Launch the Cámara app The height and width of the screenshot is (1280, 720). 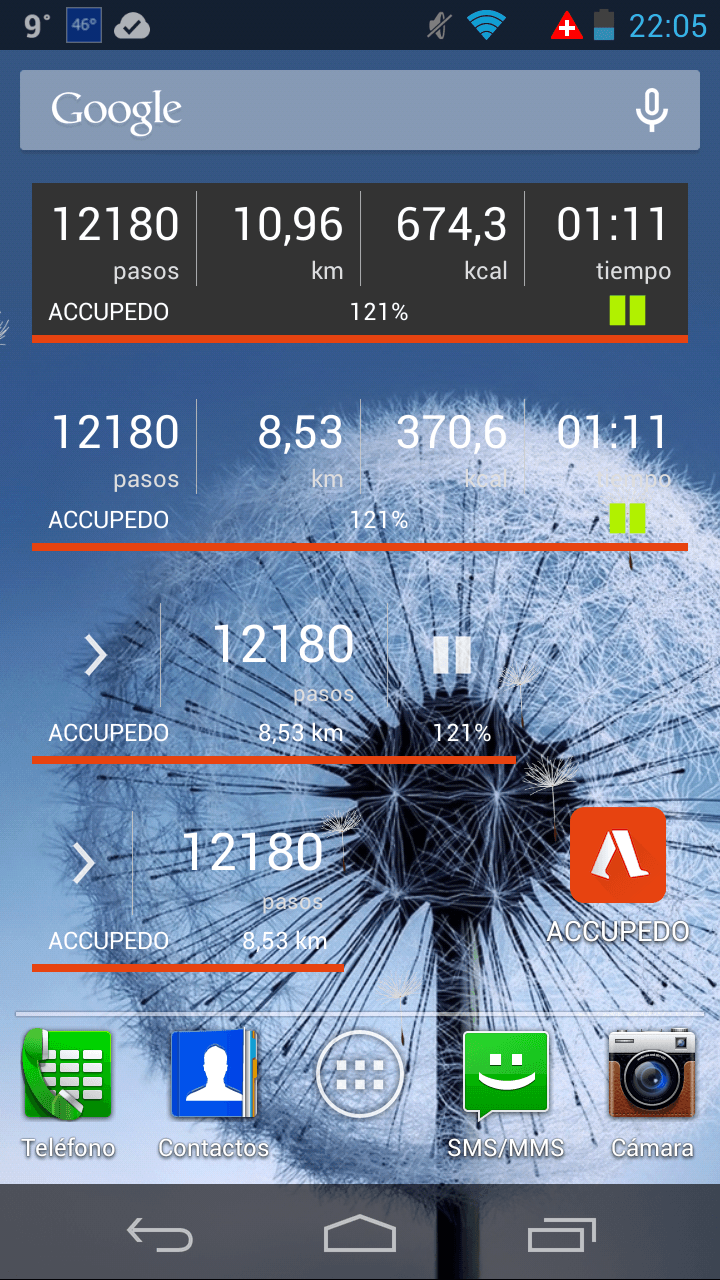pos(652,1075)
